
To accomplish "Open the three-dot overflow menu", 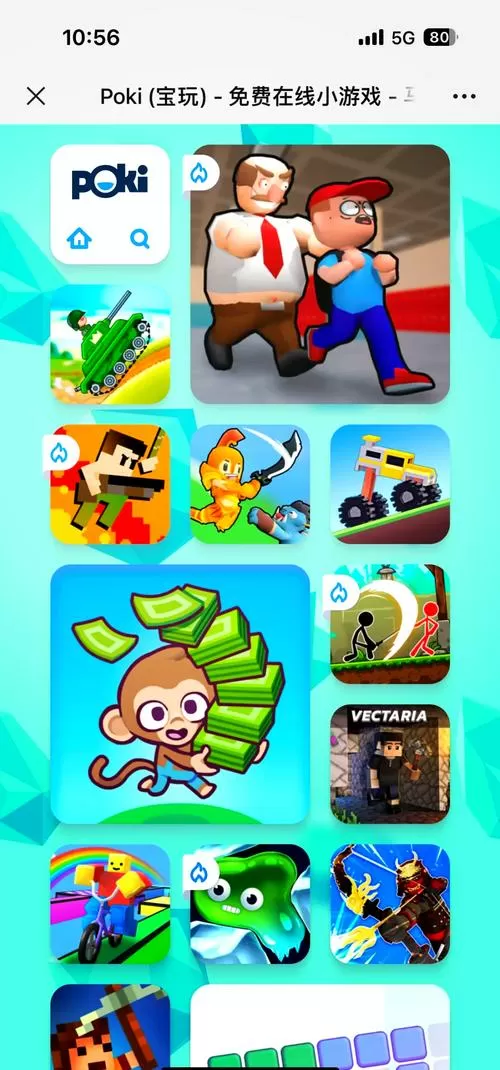I will (464, 96).
